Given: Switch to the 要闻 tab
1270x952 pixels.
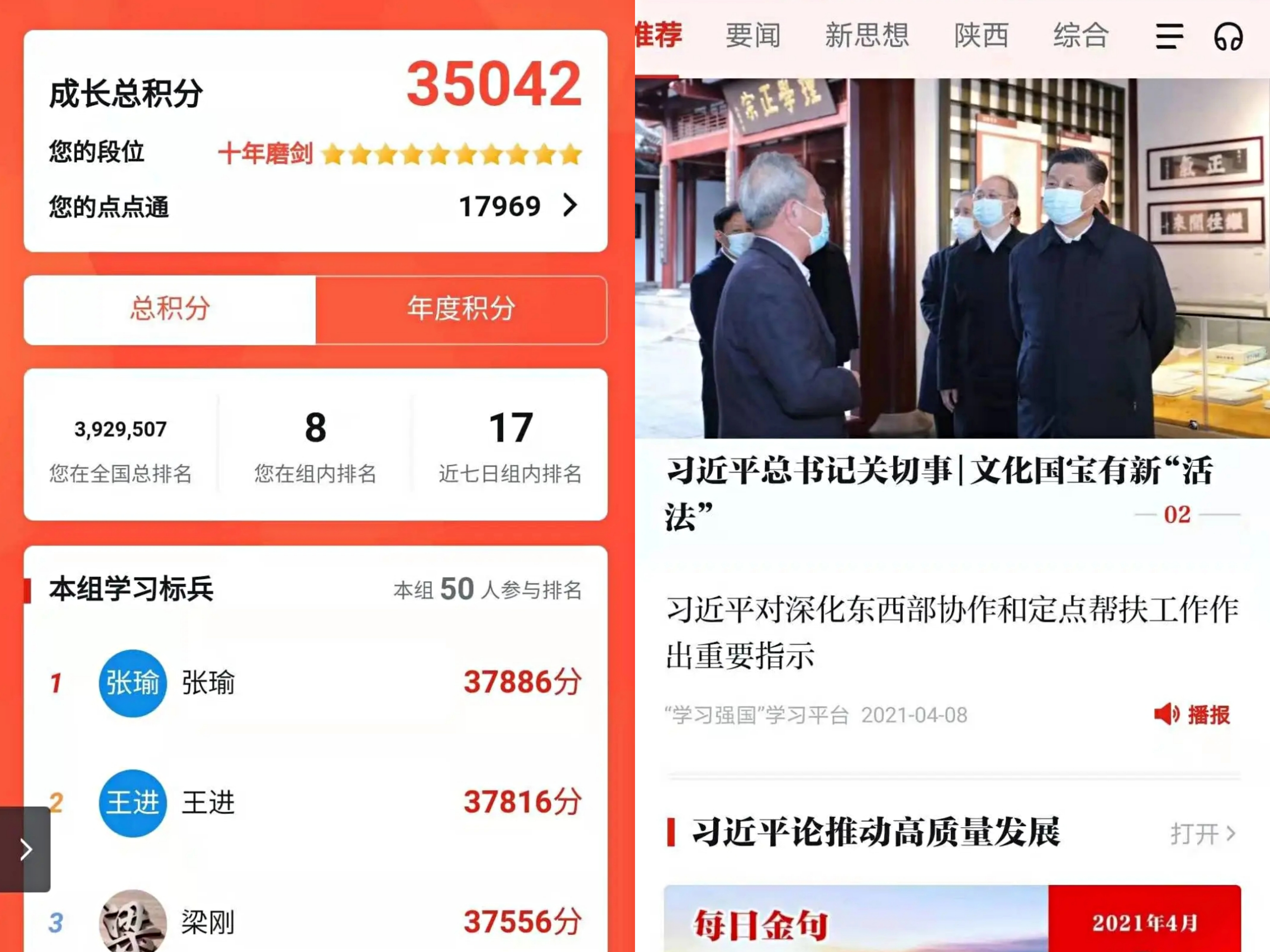Looking at the screenshot, I should [x=753, y=36].
